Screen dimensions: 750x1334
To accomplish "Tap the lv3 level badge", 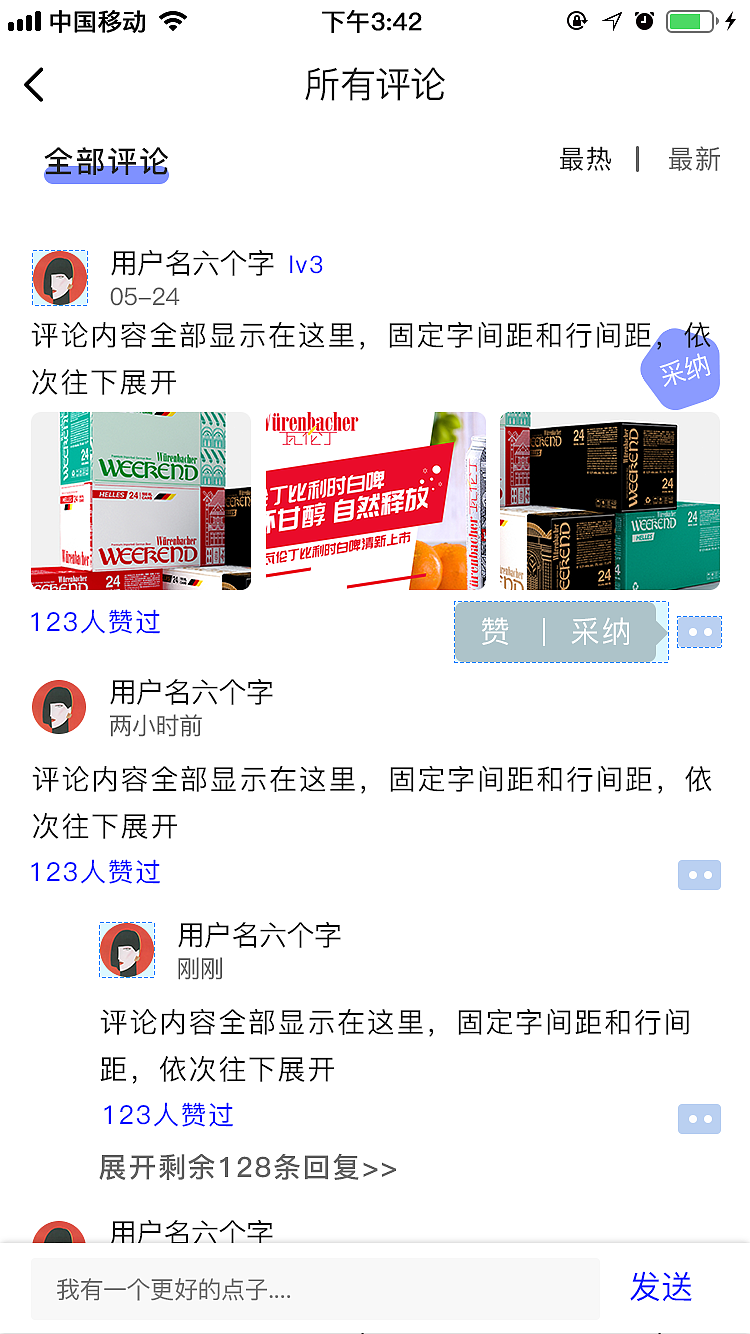I will click(x=305, y=263).
